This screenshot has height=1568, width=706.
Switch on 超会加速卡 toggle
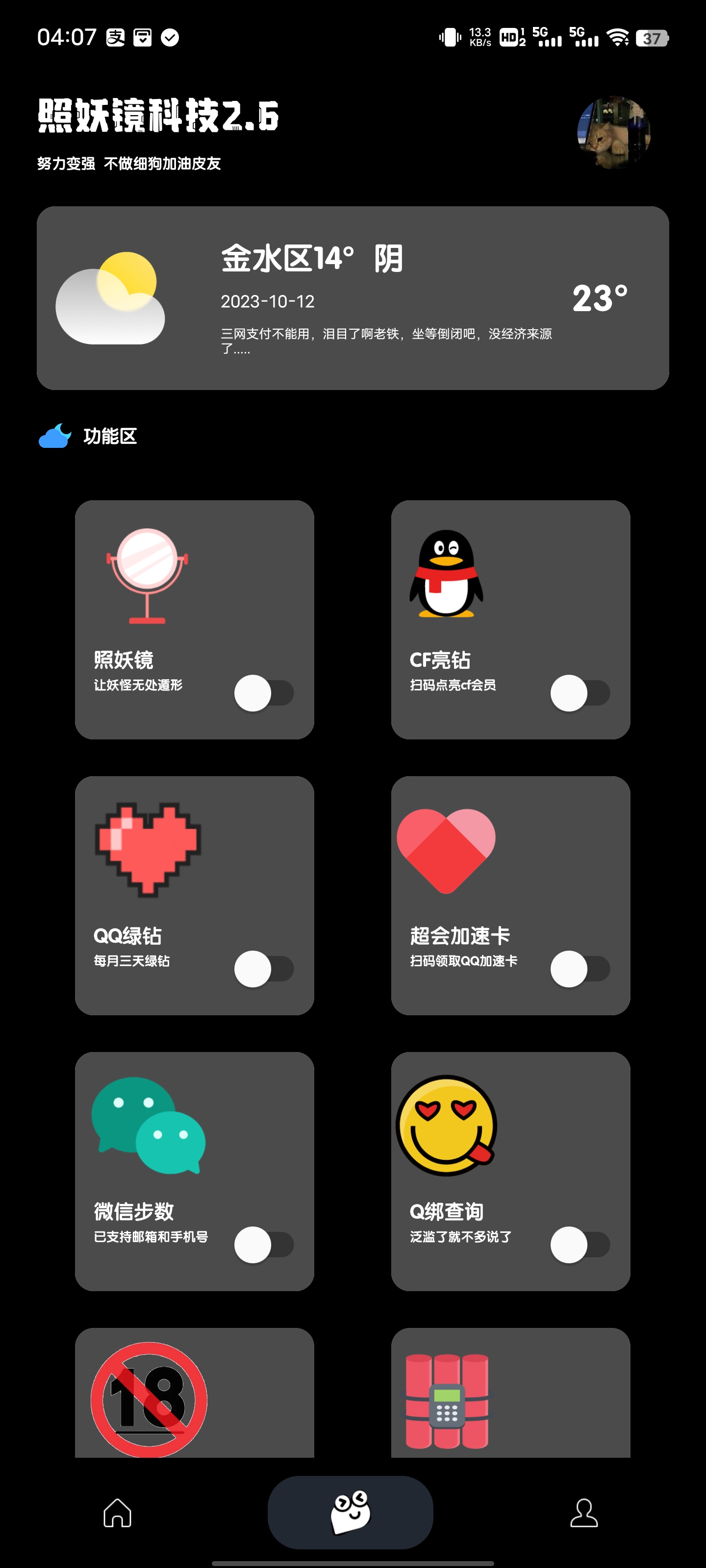click(x=580, y=968)
